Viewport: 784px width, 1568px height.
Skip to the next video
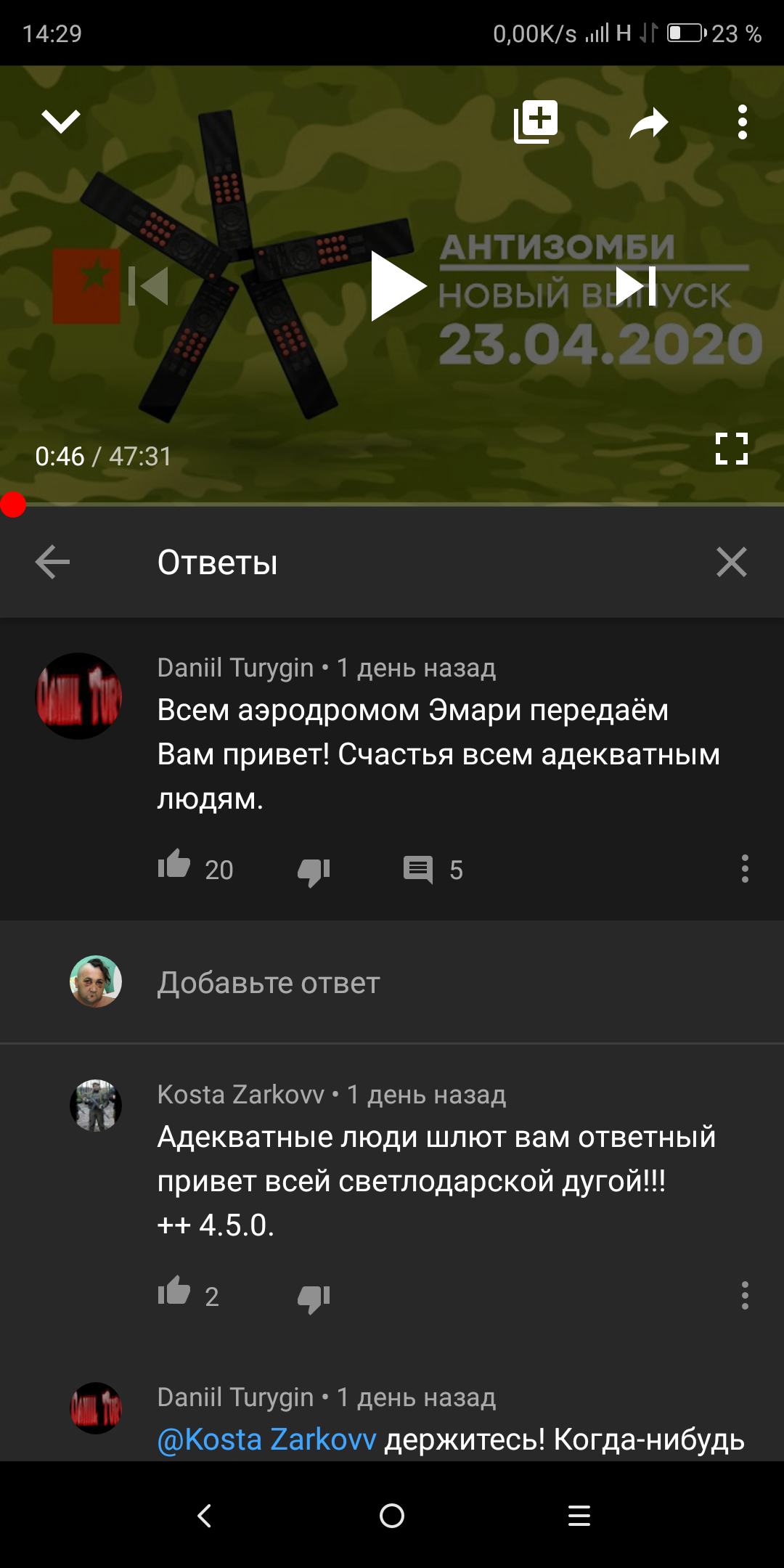[636, 286]
